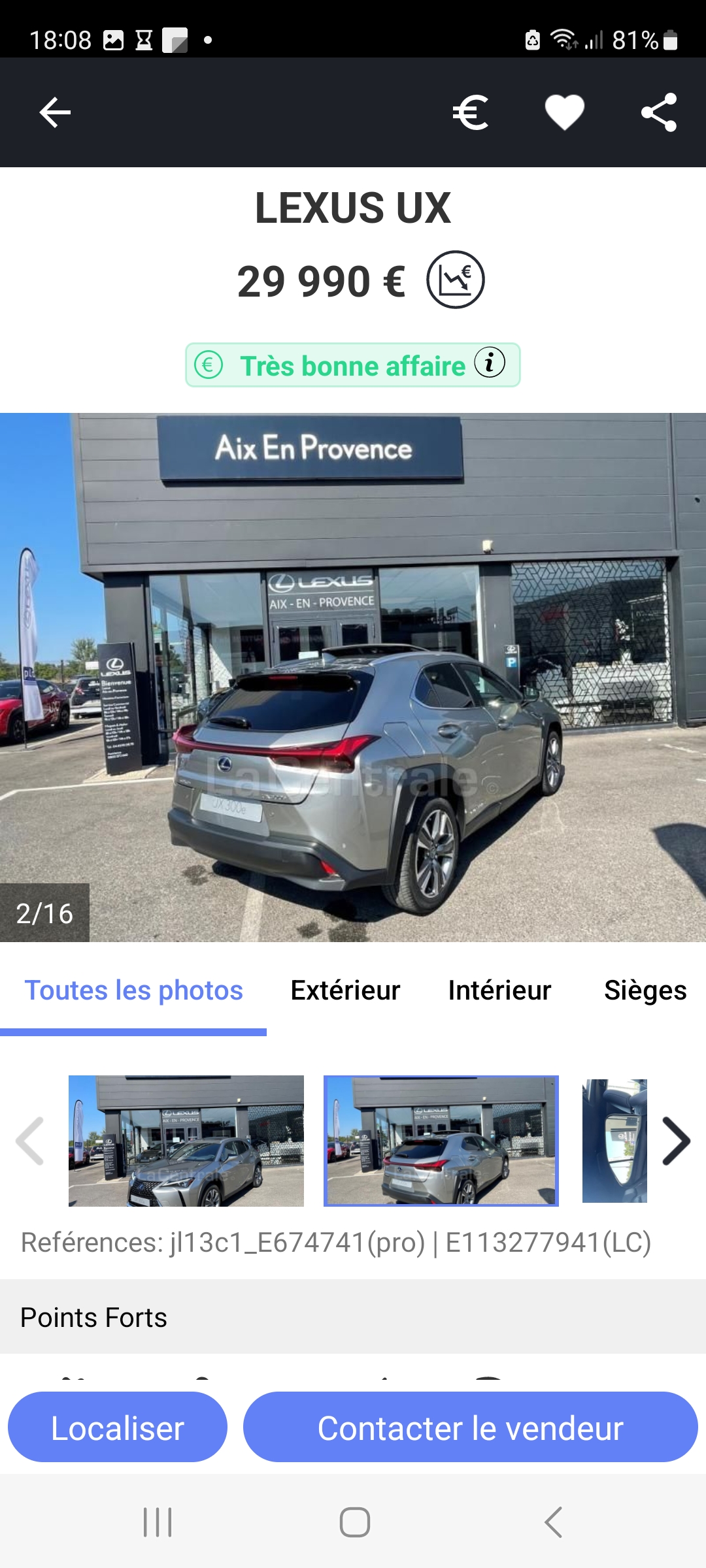Tap the back arrow to leave the listing
The image size is (706, 1568).
pos(52,111)
